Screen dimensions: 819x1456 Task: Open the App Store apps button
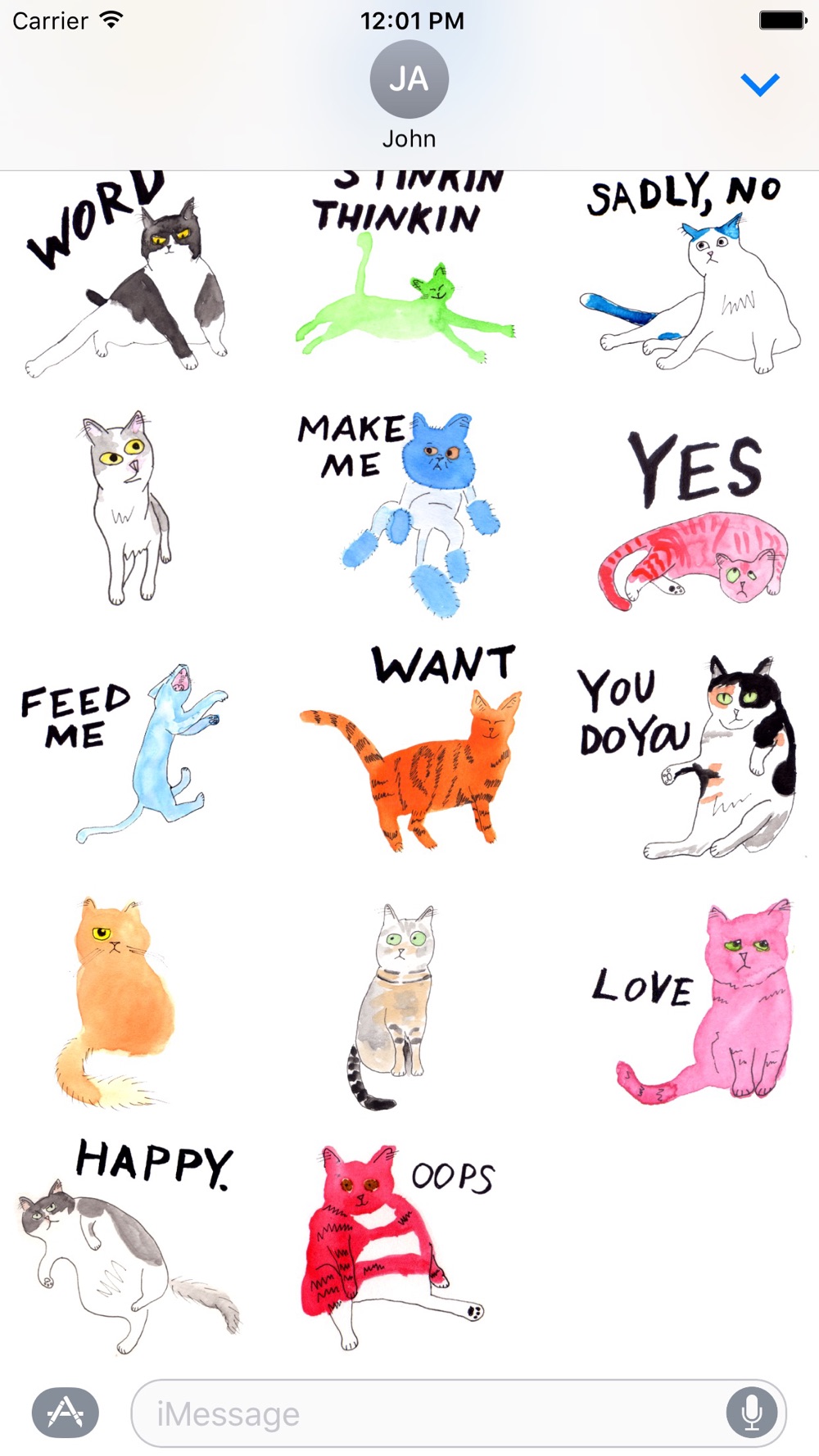tap(66, 1413)
